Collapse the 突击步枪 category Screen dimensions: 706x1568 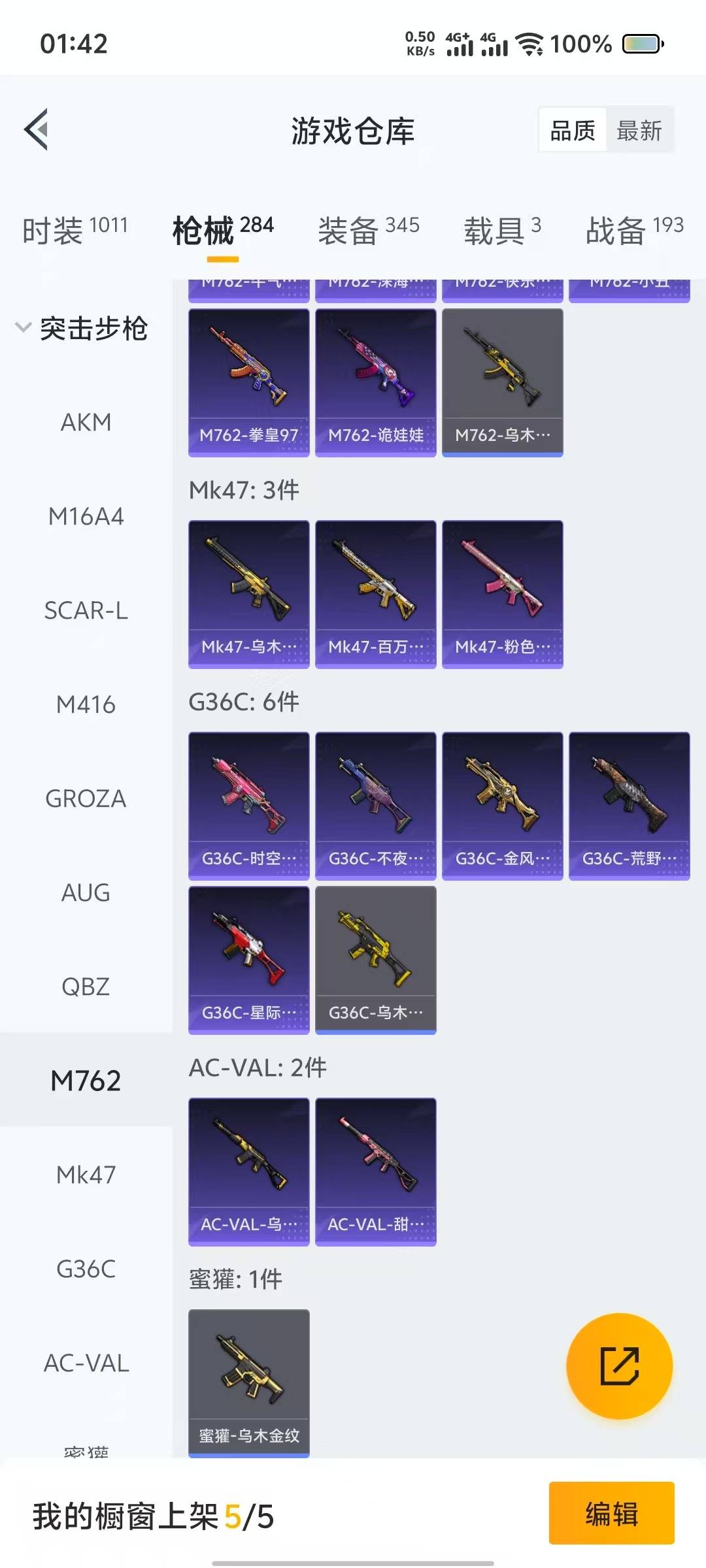pyautogui.click(x=82, y=328)
